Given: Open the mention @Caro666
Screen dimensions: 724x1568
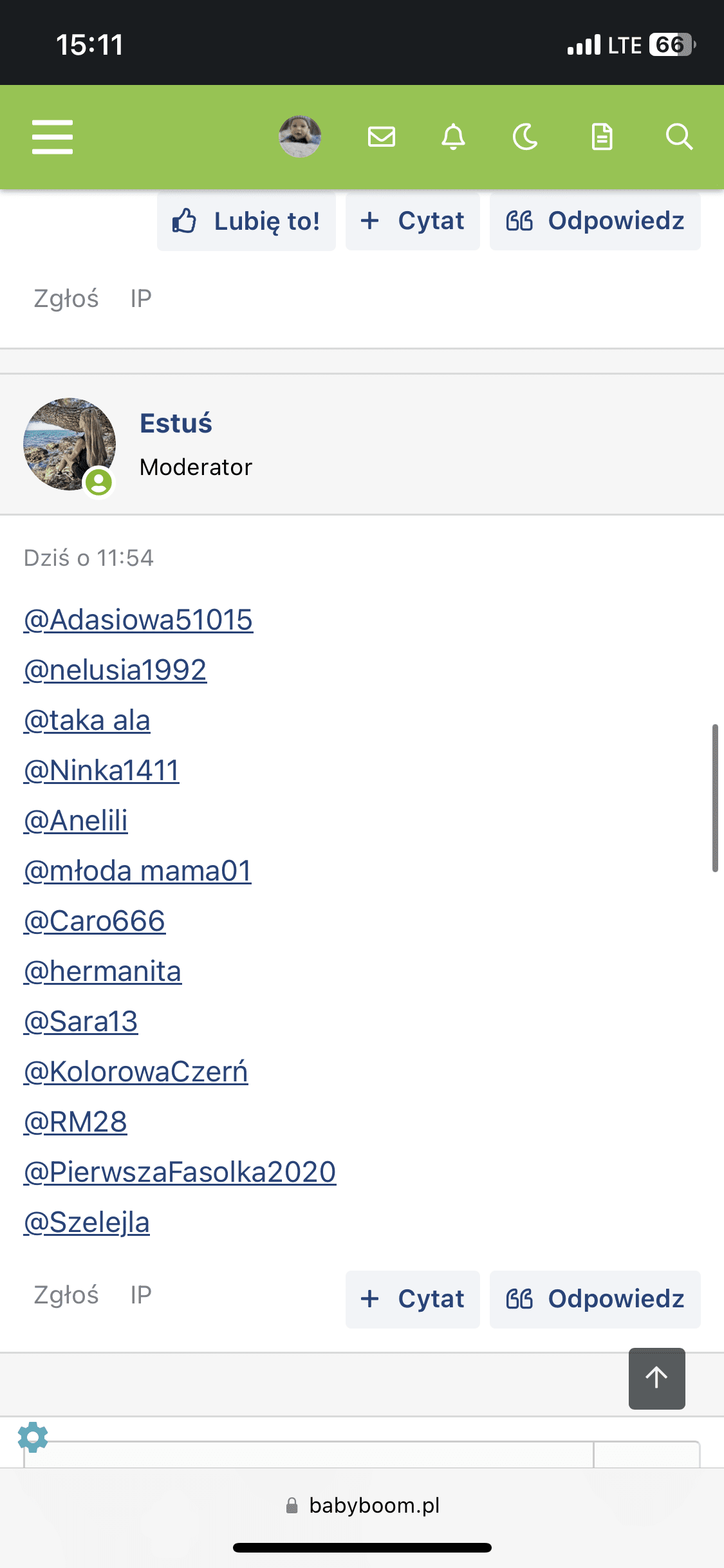Looking at the screenshot, I should 95,921.
